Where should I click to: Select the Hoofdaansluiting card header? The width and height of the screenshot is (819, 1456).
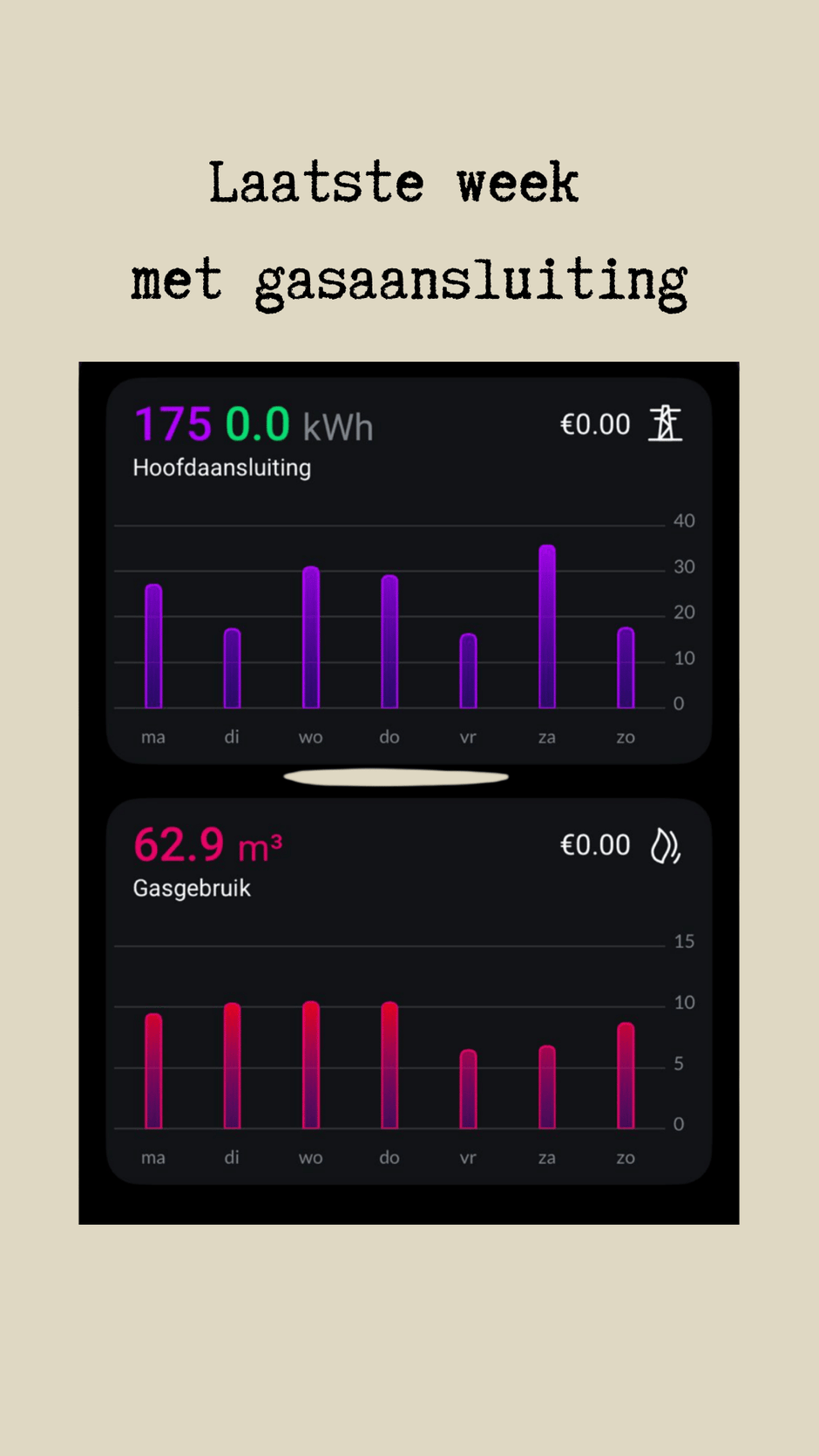coord(221,468)
